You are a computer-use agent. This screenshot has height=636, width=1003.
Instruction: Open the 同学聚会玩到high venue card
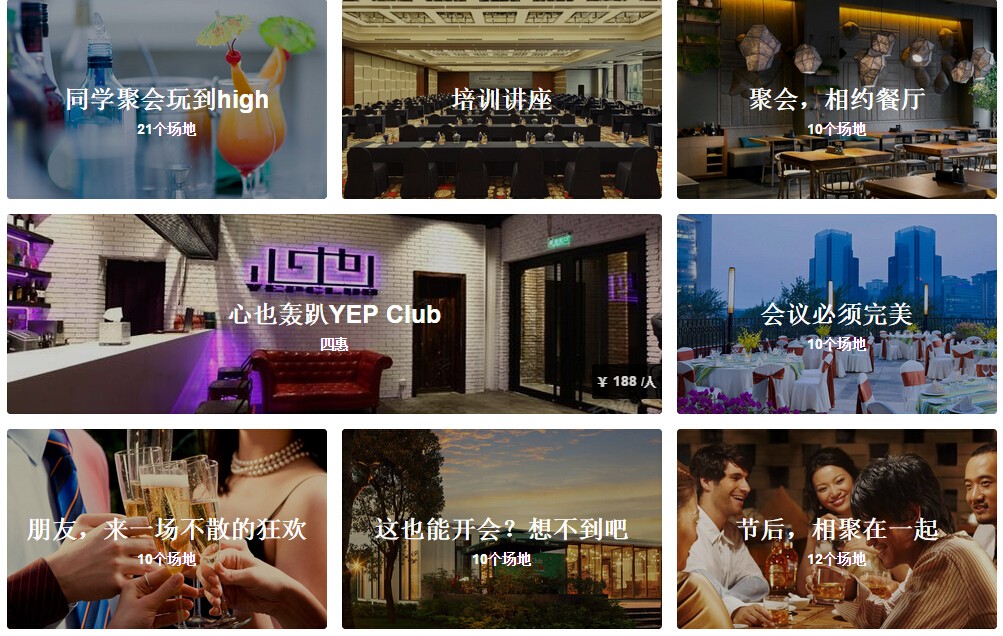tap(167, 100)
